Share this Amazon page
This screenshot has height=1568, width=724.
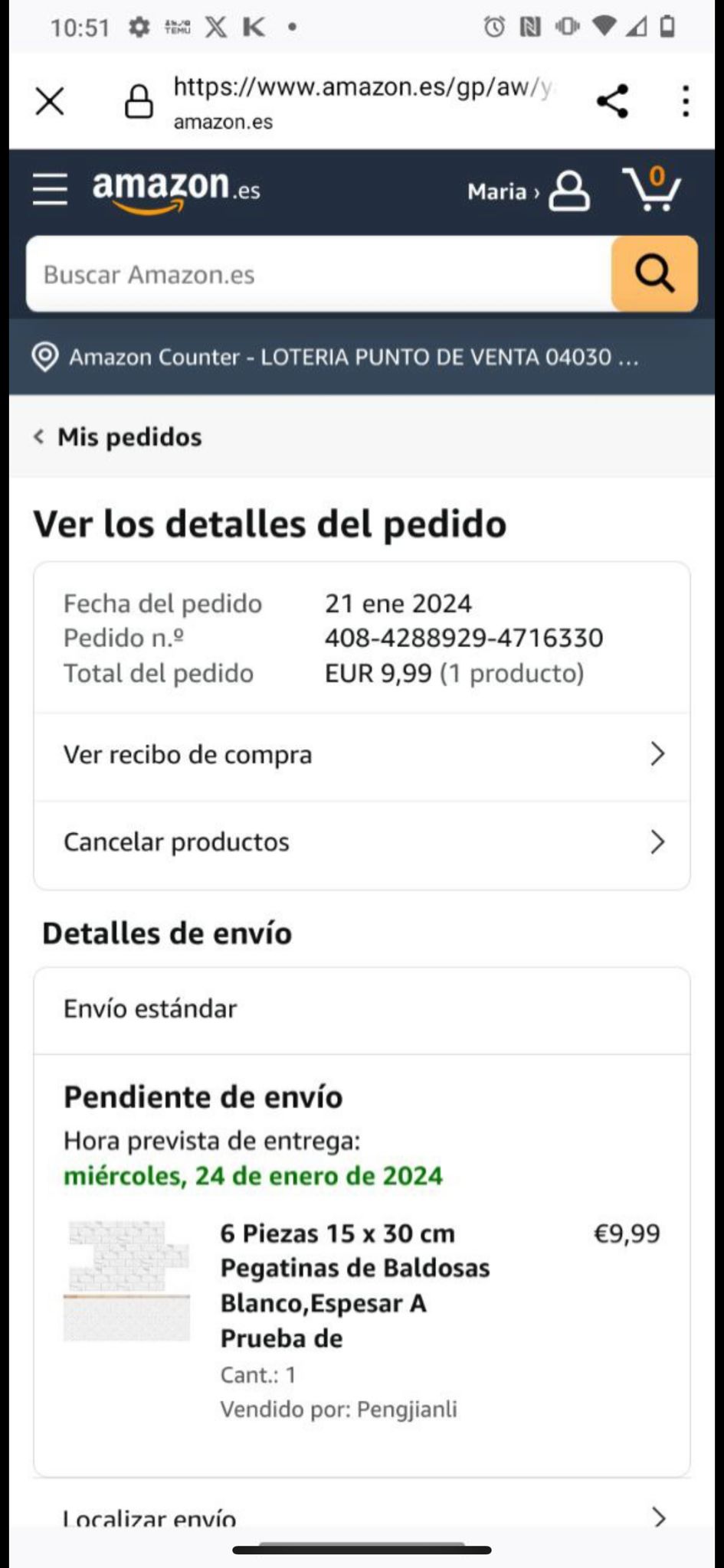[612, 101]
